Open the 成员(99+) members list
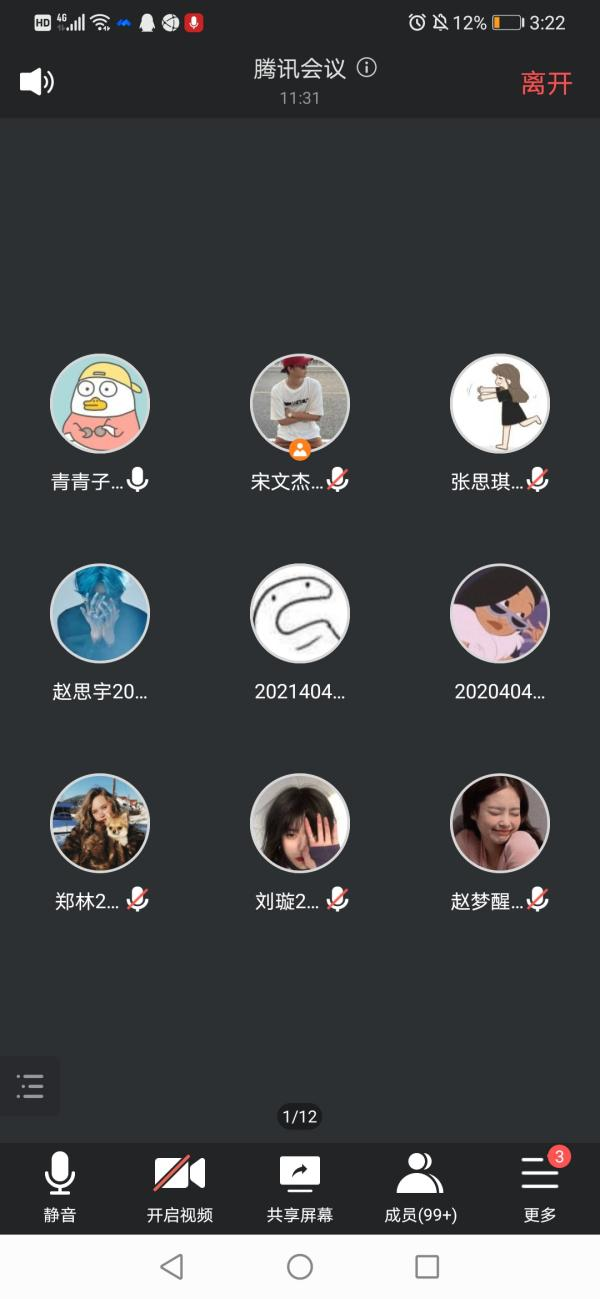This screenshot has height=1299, width=600. point(420,1187)
